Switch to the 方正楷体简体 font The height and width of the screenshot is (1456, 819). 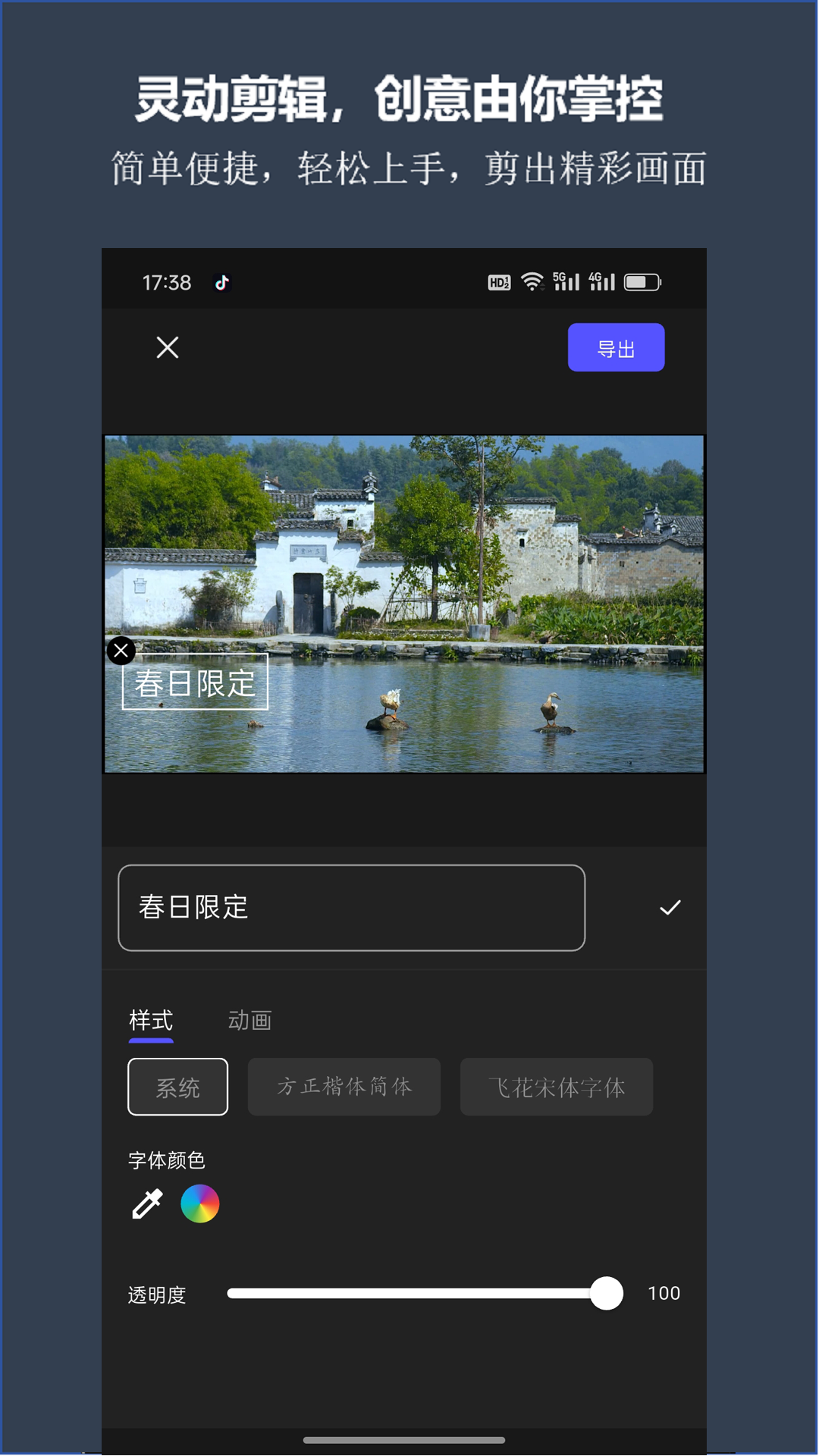click(344, 1087)
